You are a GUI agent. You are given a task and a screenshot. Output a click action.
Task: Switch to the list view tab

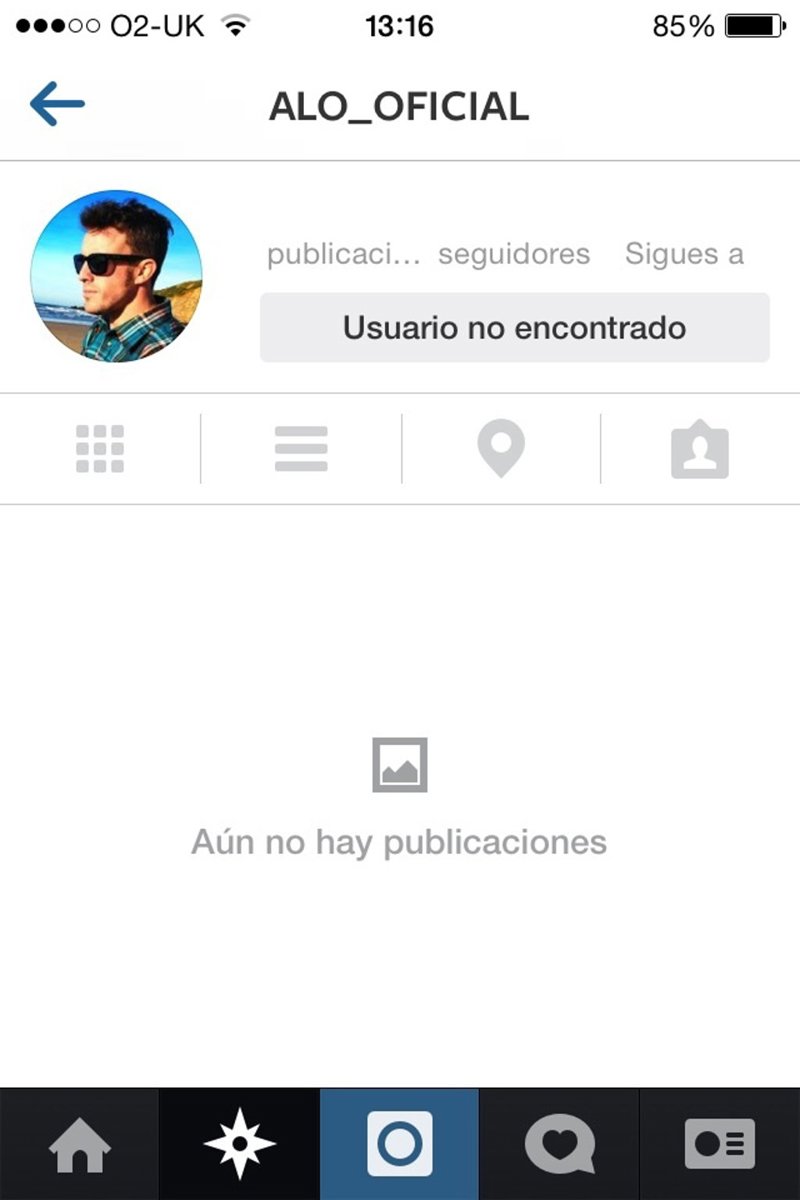pyautogui.click(x=301, y=449)
